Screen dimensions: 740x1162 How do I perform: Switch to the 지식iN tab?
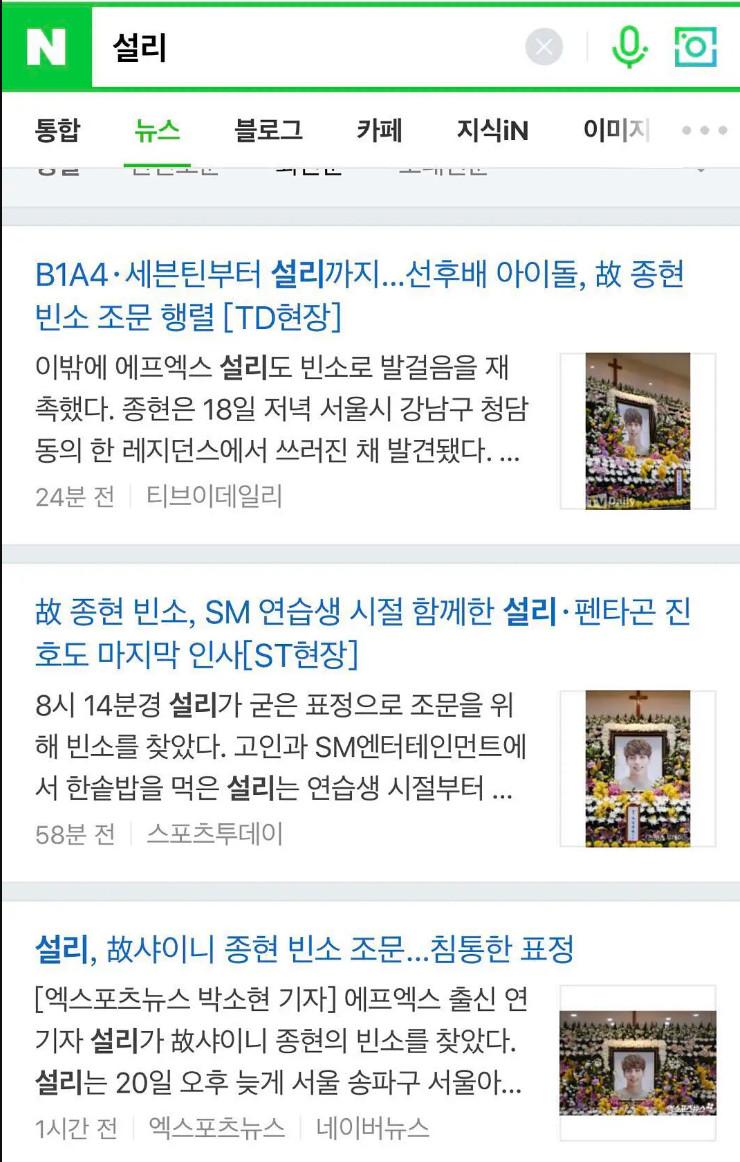point(492,130)
